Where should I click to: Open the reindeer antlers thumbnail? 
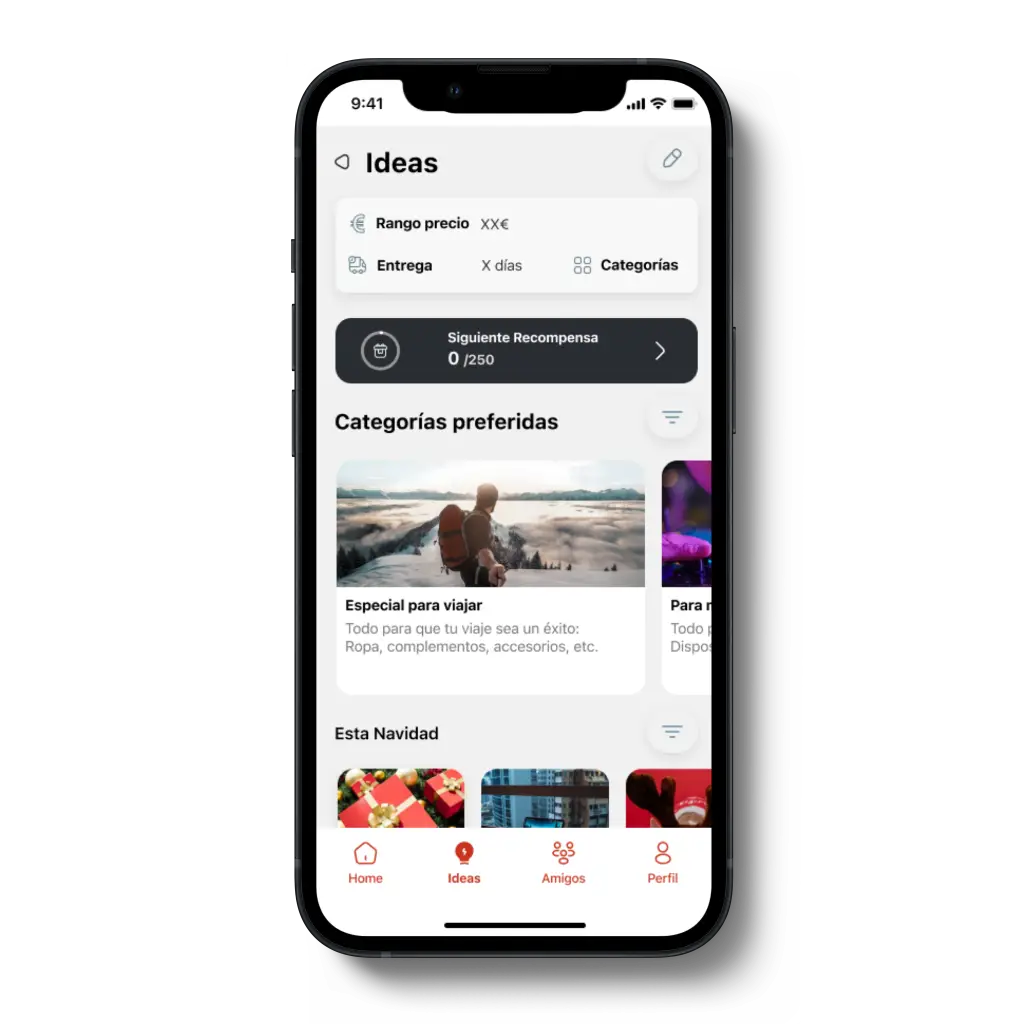pos(668,798)
